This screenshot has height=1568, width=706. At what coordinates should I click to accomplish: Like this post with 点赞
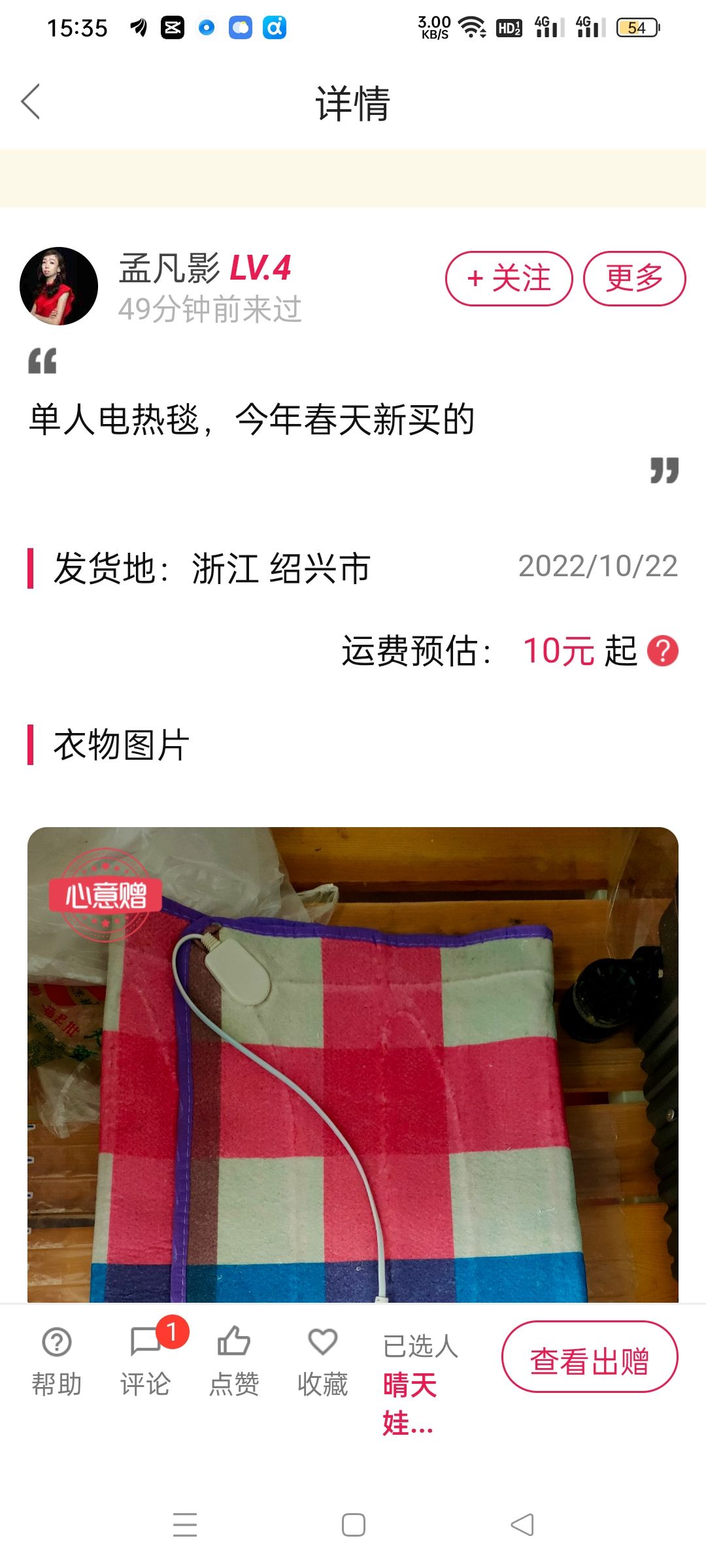coord(234,1363)
